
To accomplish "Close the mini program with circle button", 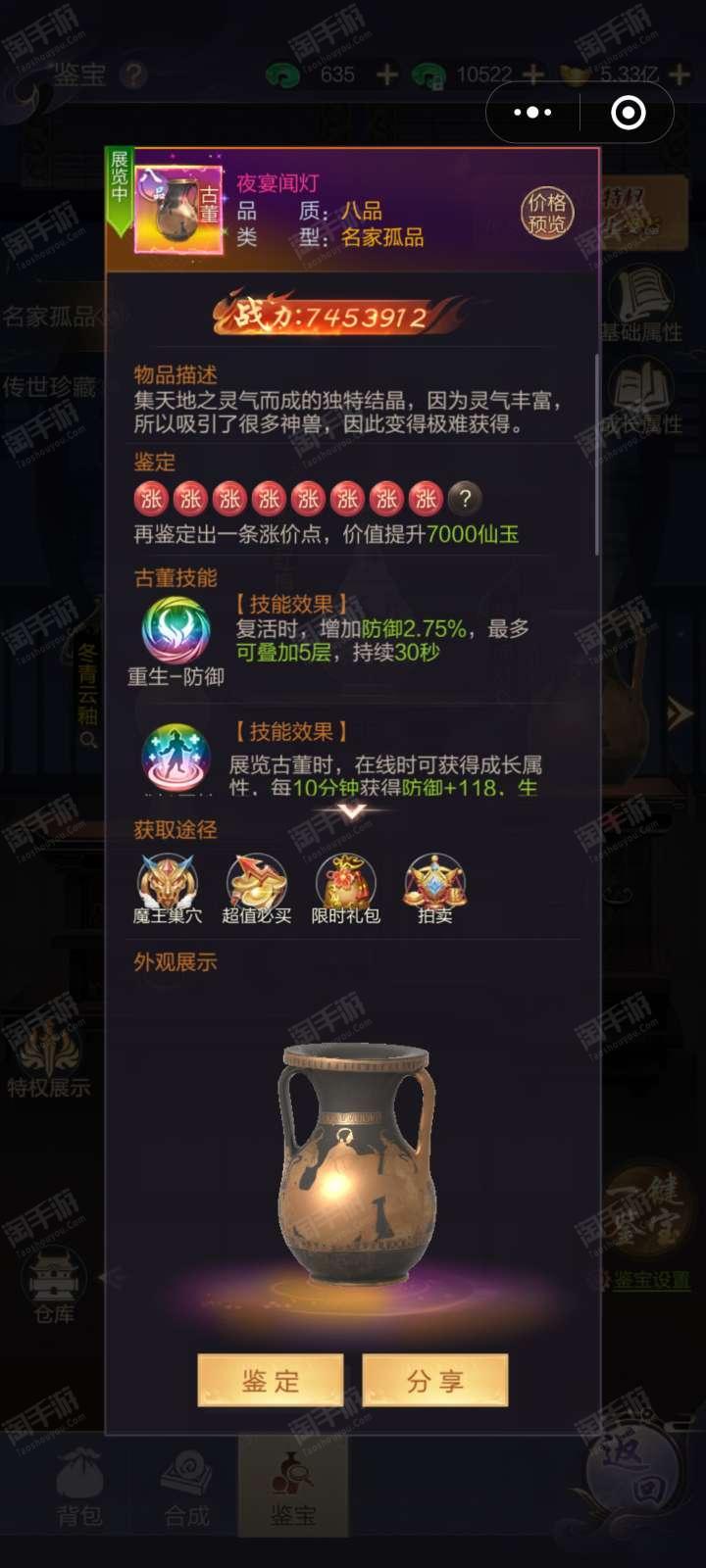I will 628,113.
